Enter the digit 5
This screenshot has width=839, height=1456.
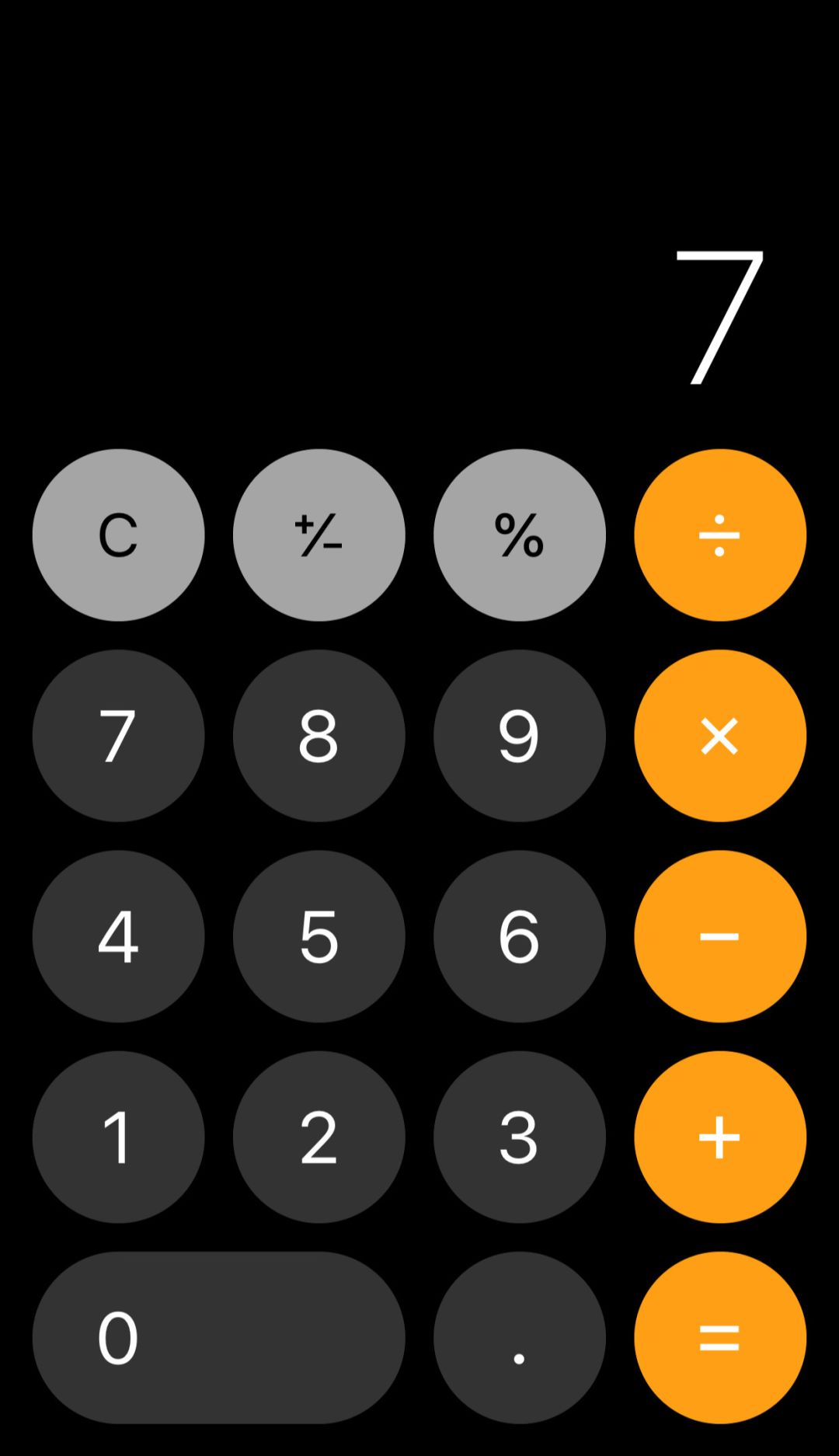pyautogui.click(x=319, y=936)
